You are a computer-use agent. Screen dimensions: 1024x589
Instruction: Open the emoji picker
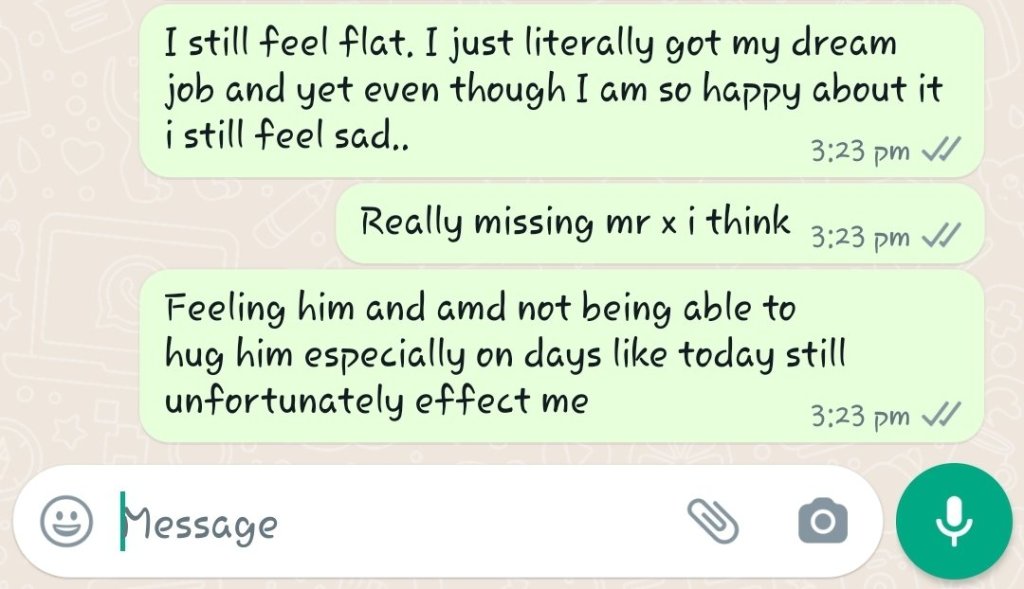click(67, 521)
